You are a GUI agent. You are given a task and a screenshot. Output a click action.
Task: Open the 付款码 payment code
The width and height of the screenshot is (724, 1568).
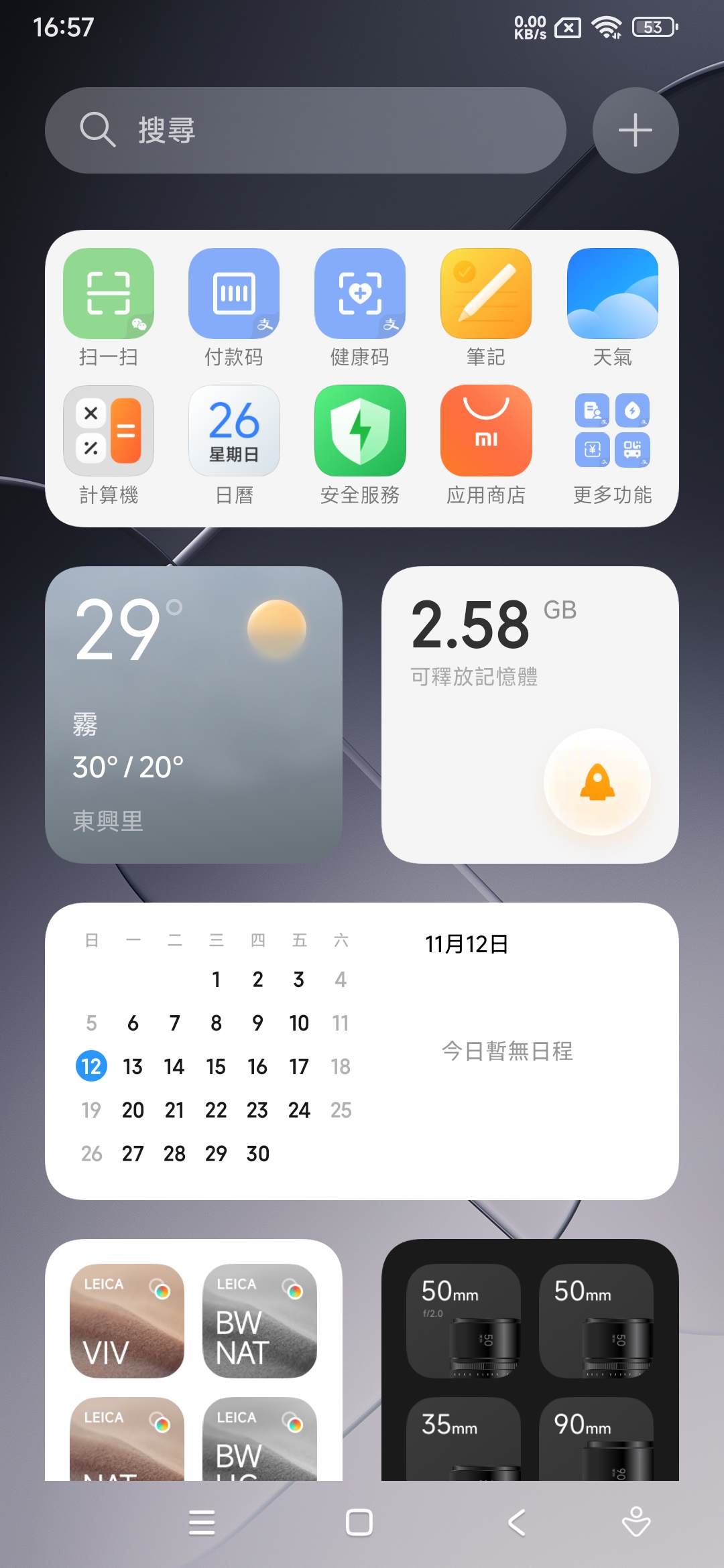[x=234, y=293]
